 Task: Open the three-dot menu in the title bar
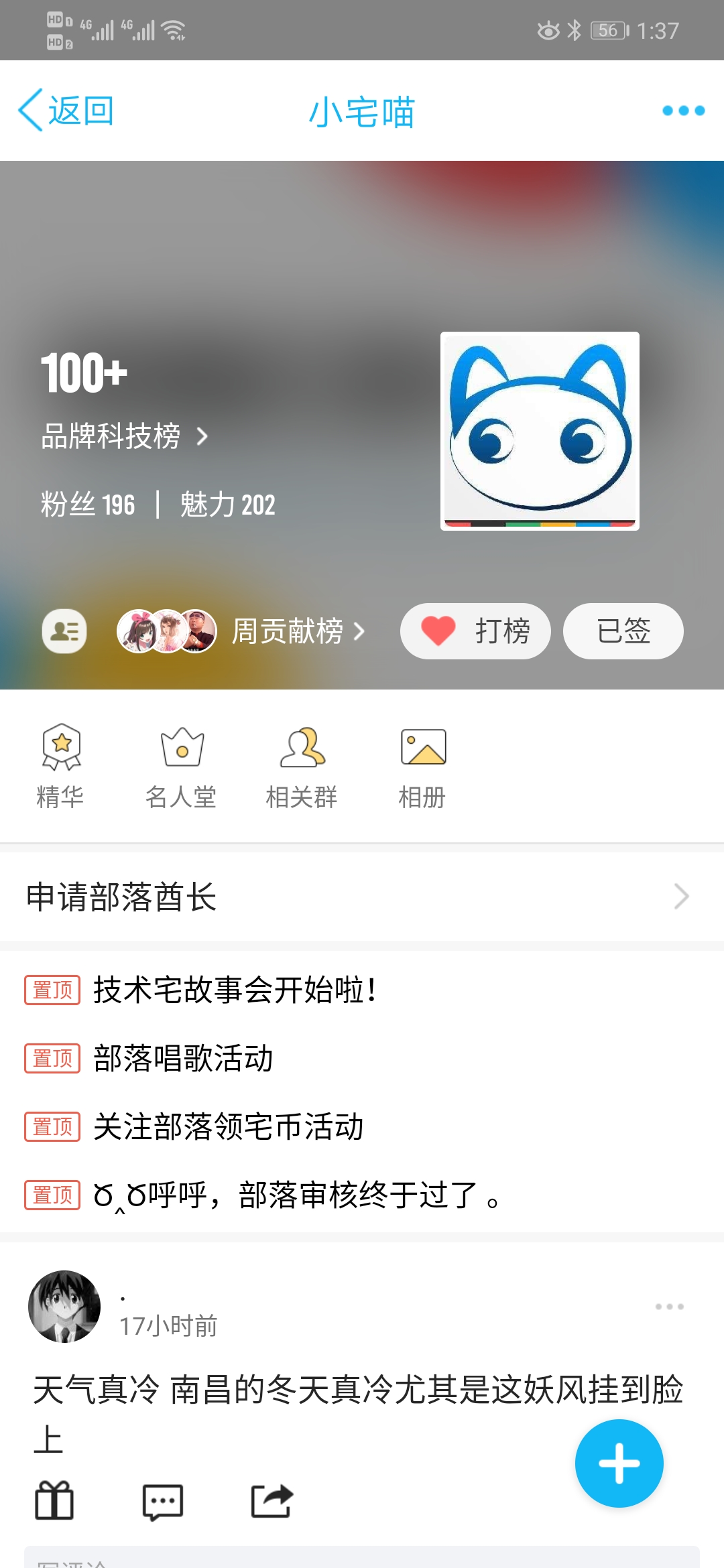[682, 111]
